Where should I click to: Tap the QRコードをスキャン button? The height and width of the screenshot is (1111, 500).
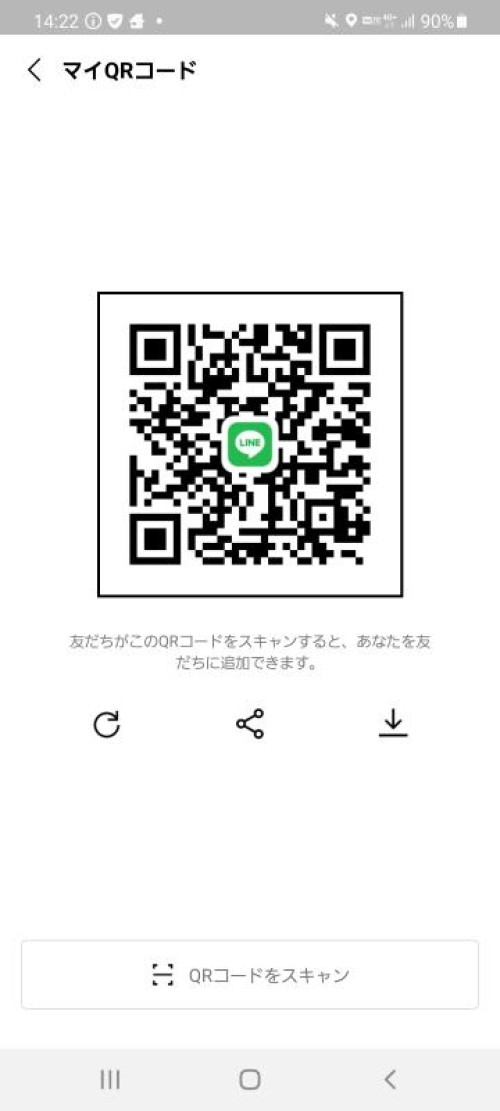click(x=250, y=975)
